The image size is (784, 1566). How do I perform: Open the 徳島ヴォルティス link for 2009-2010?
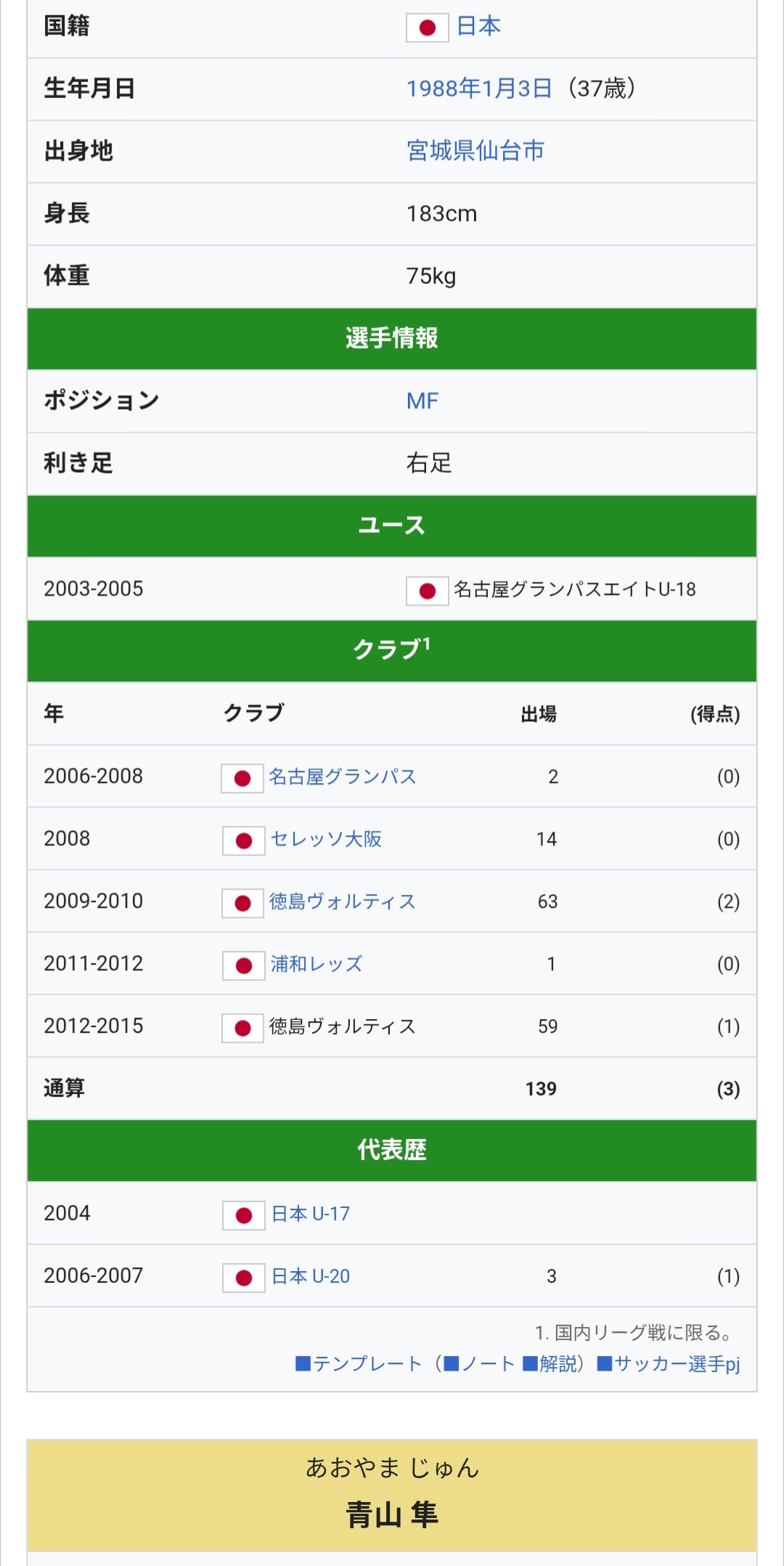click(343, 901)
